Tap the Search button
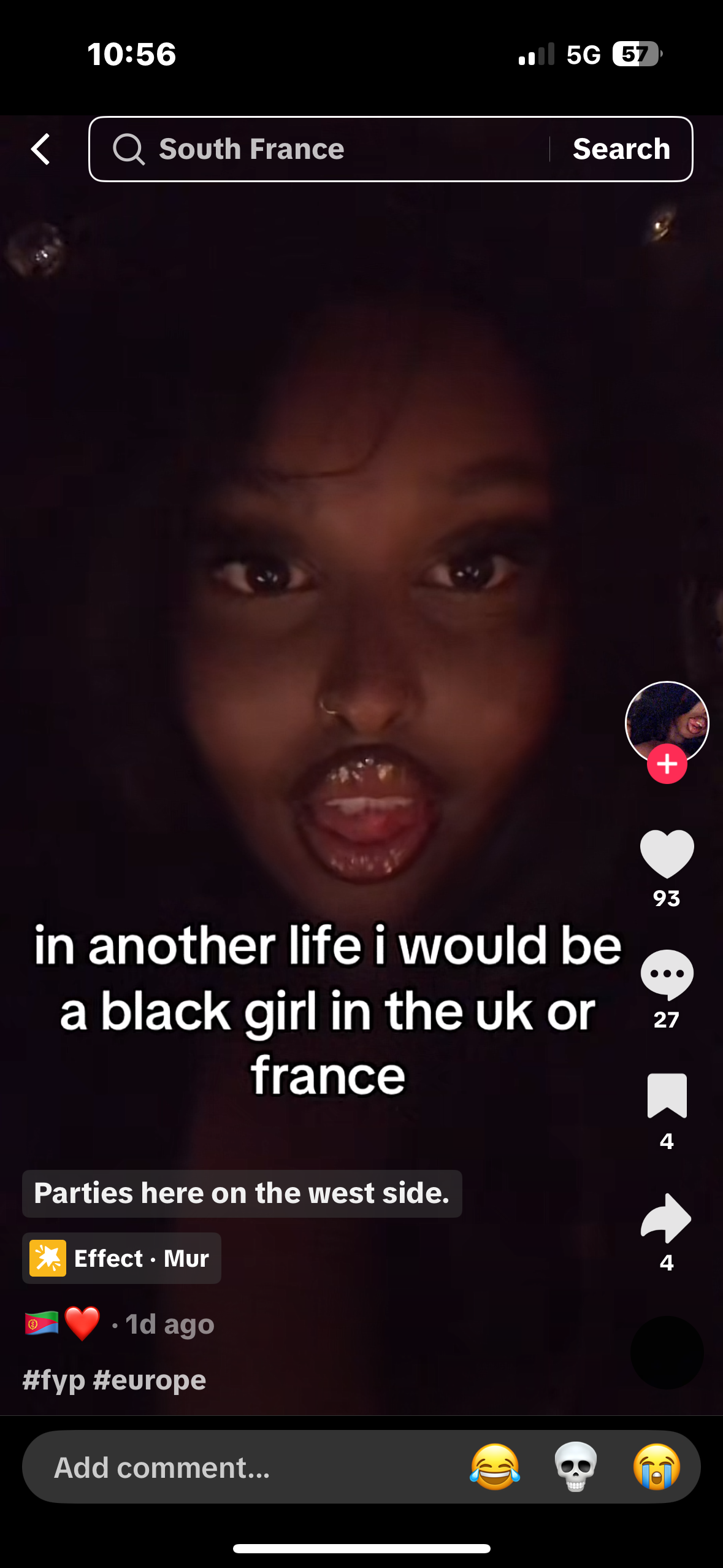Screen dimensions: 723x1568 [621, 149]
